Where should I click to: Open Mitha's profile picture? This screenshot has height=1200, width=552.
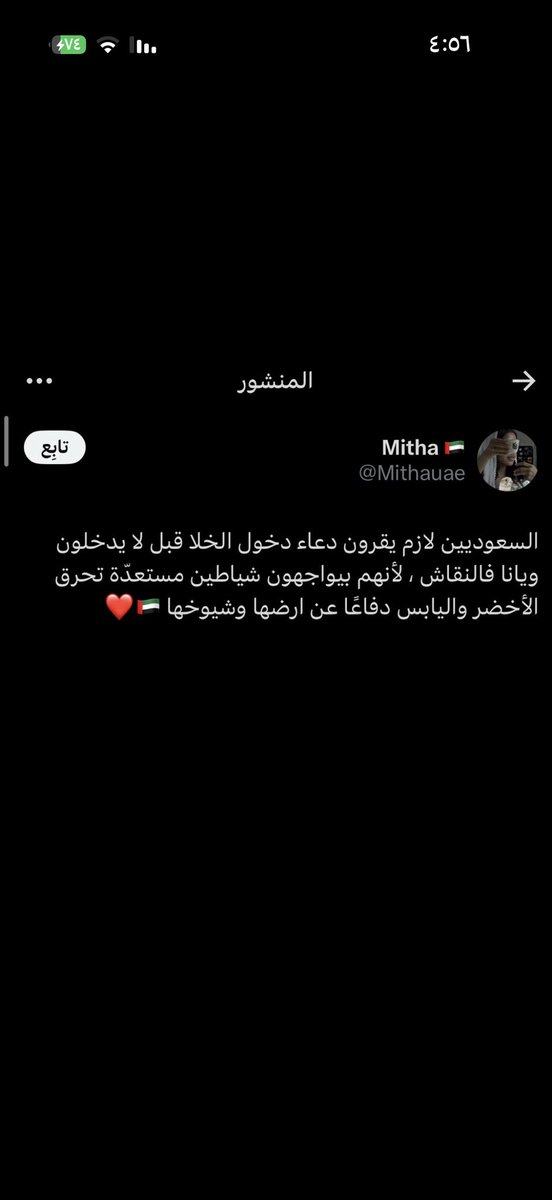click(507, 460)
